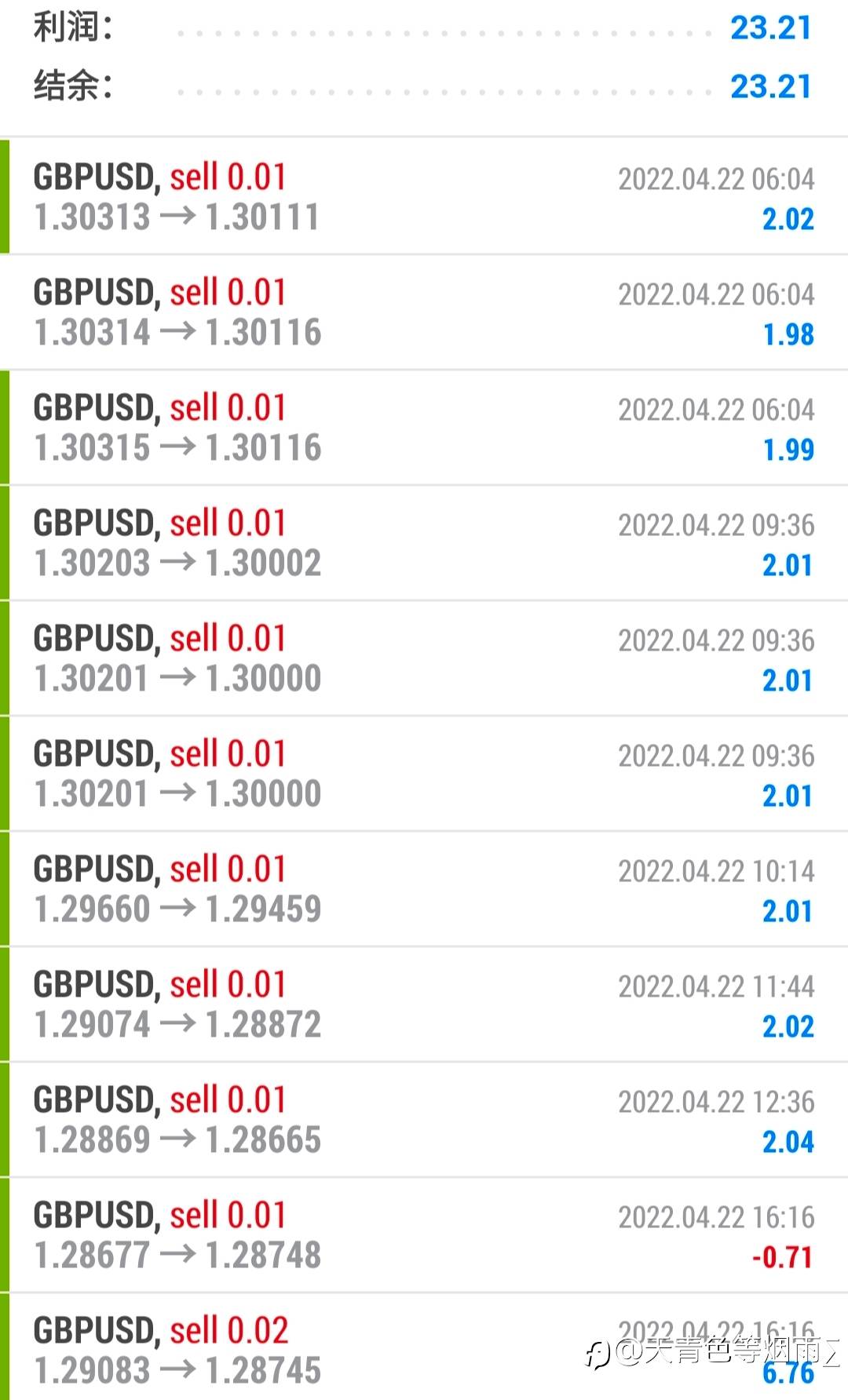Tap the losing trade showing -0.71
Viewport: 848px width, 1400px height.
coord(424,1234)
